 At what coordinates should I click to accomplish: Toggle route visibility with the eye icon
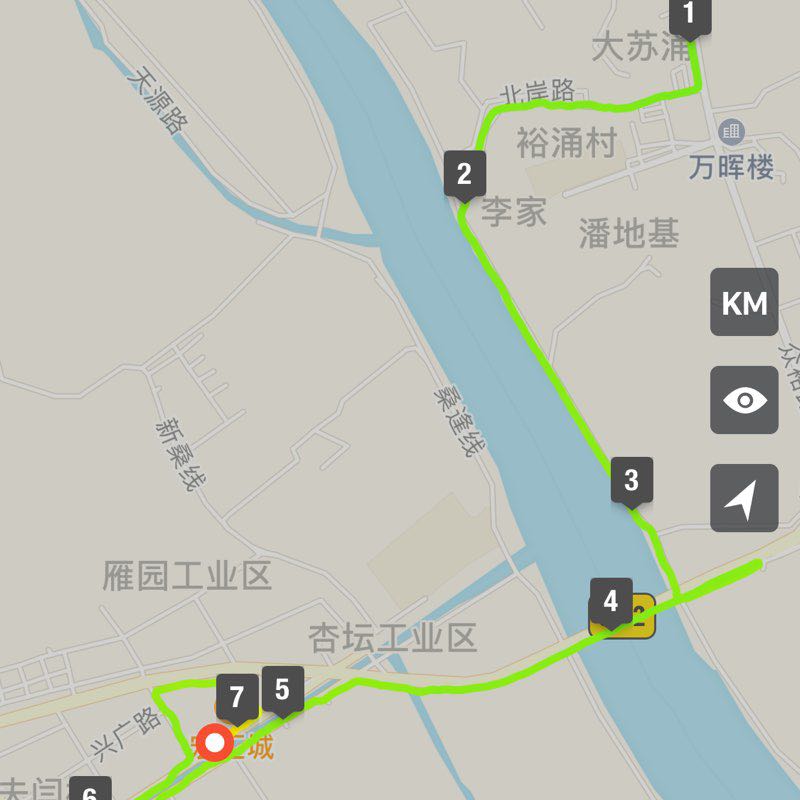[744, 400]
